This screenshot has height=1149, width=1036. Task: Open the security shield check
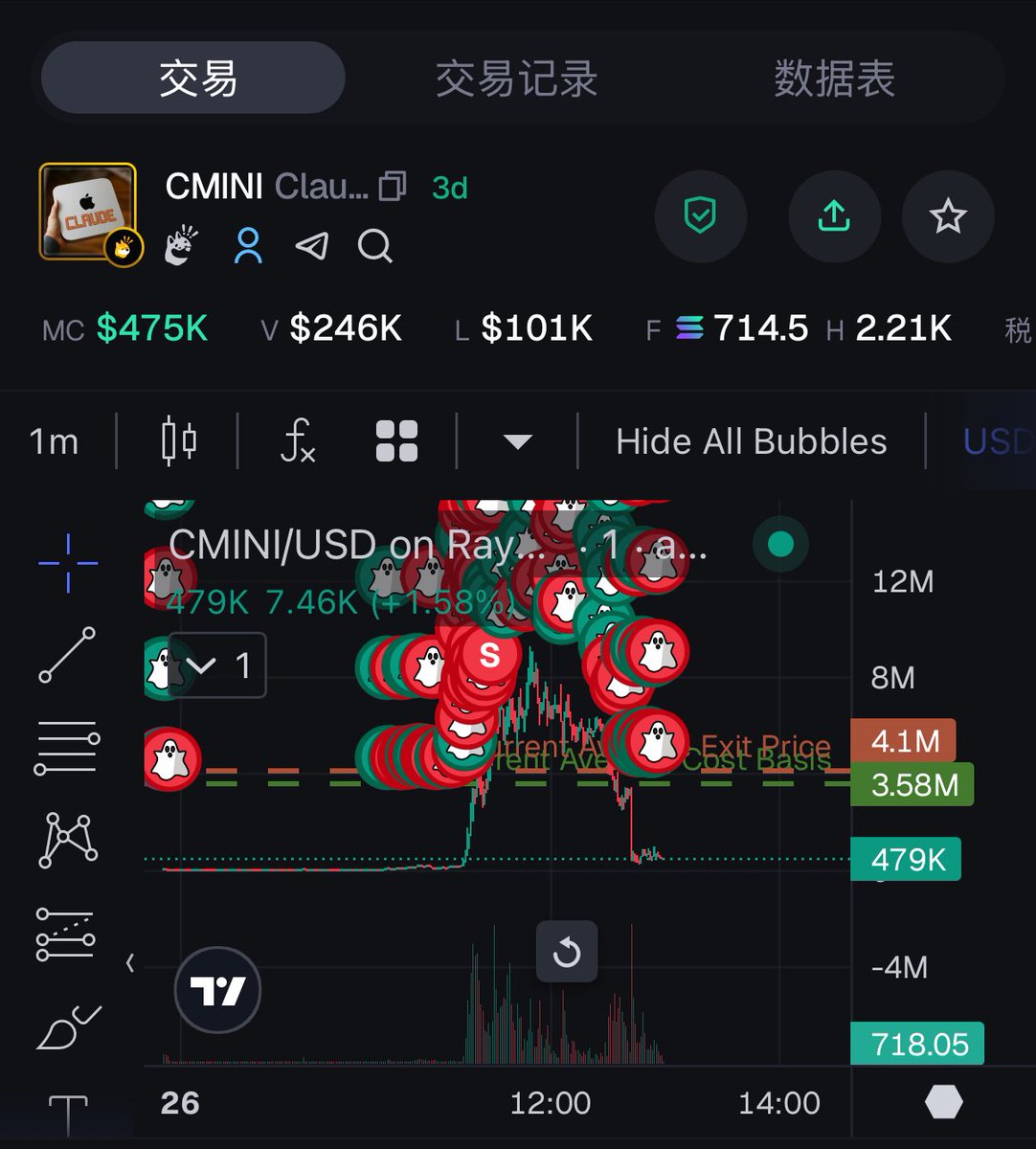701,216
